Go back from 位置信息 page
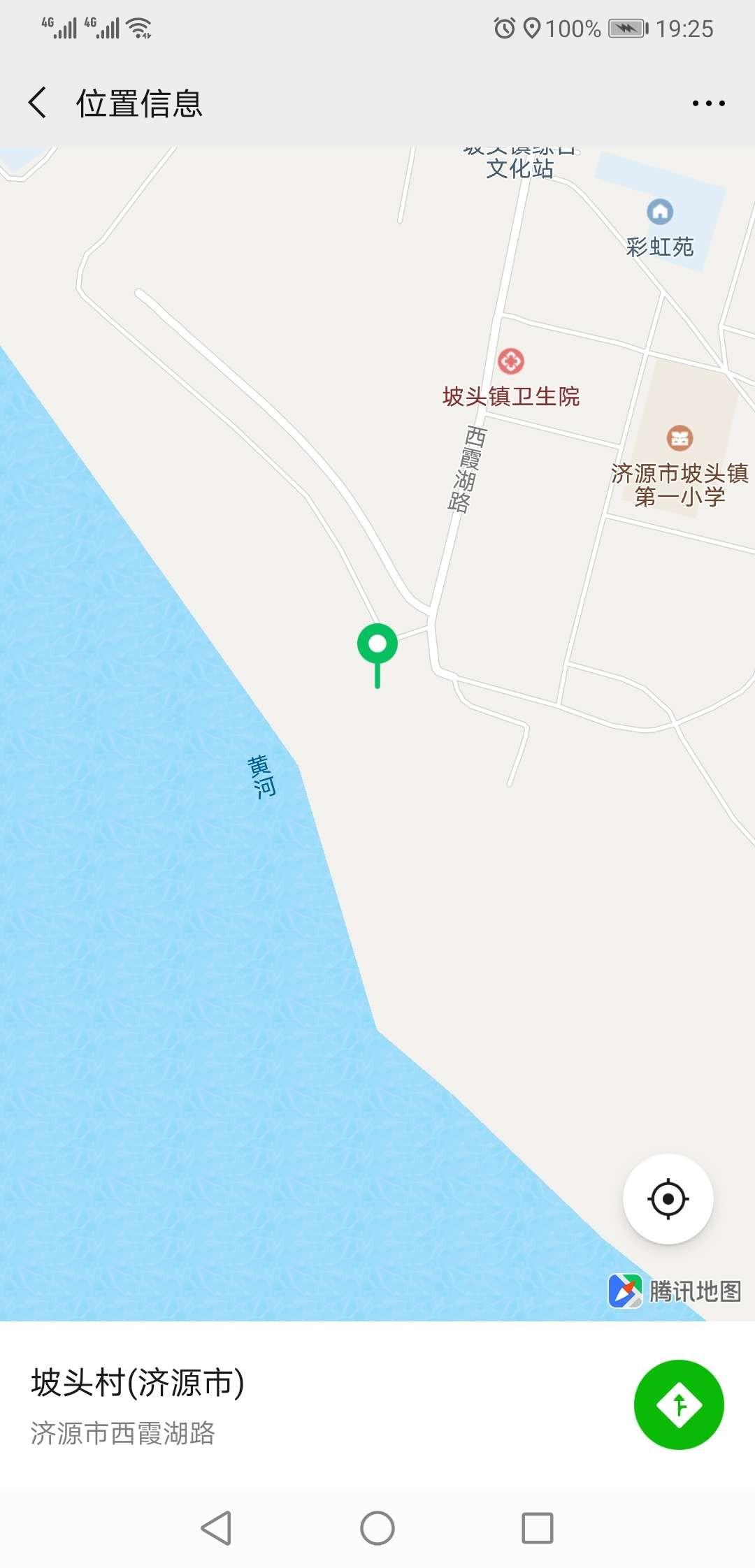 [x=38, y=103]
